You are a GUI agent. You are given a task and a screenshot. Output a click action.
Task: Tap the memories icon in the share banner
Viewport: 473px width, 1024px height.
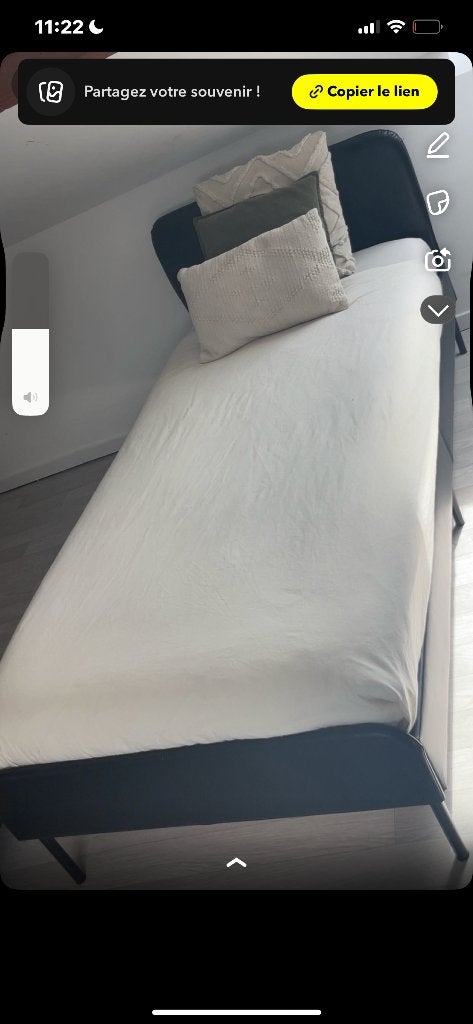(52, 91)
